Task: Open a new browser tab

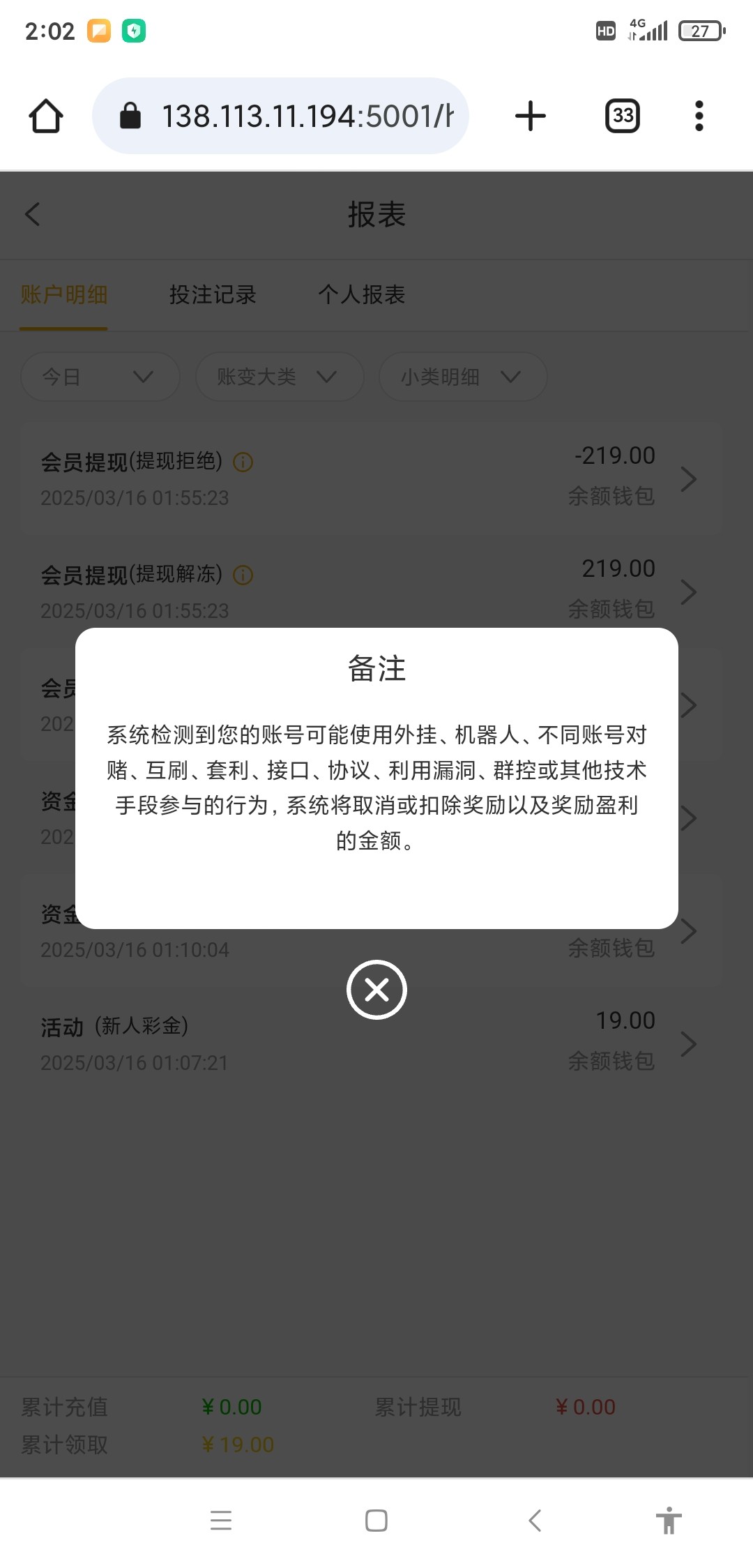Action: click(x=530, y=116)
